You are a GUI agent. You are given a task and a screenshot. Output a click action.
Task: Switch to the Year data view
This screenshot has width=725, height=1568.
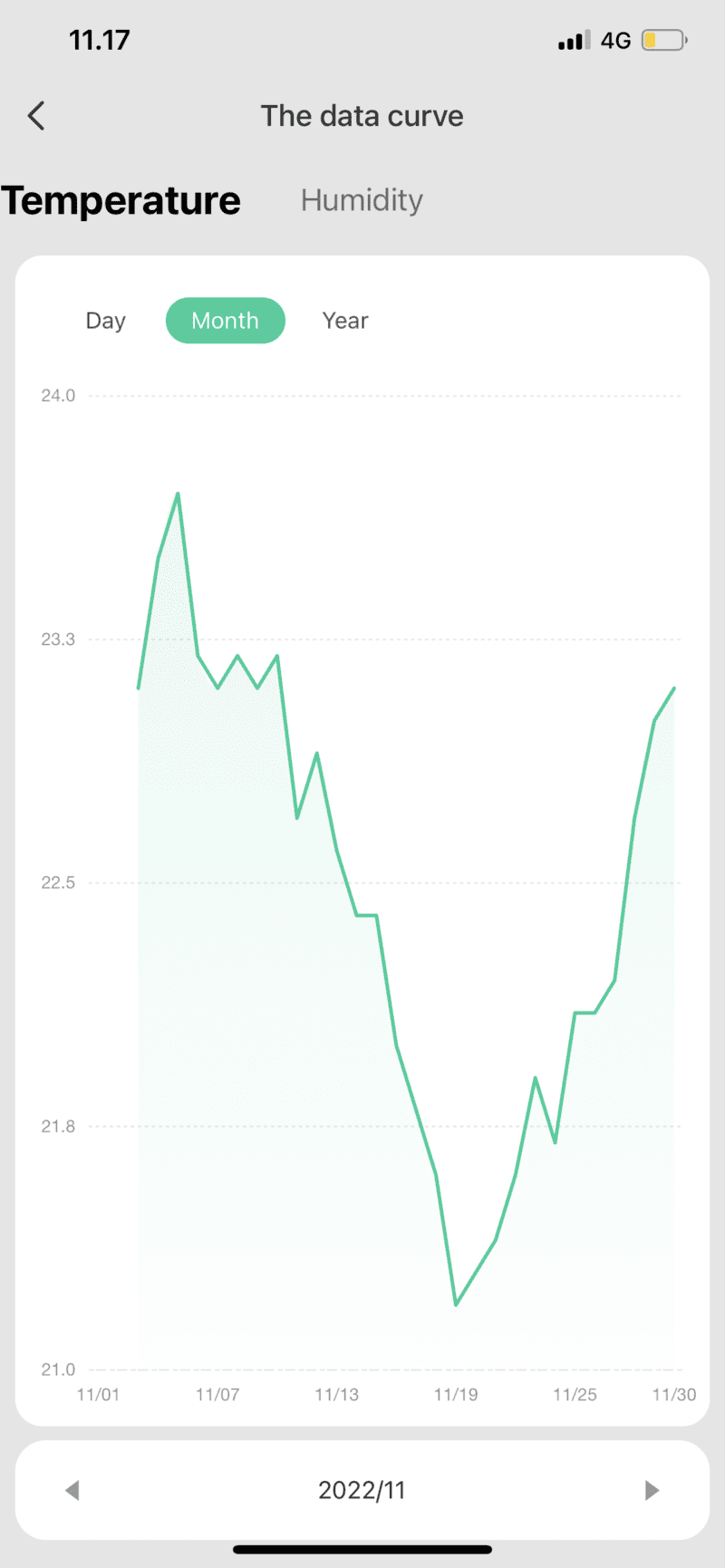344,321
